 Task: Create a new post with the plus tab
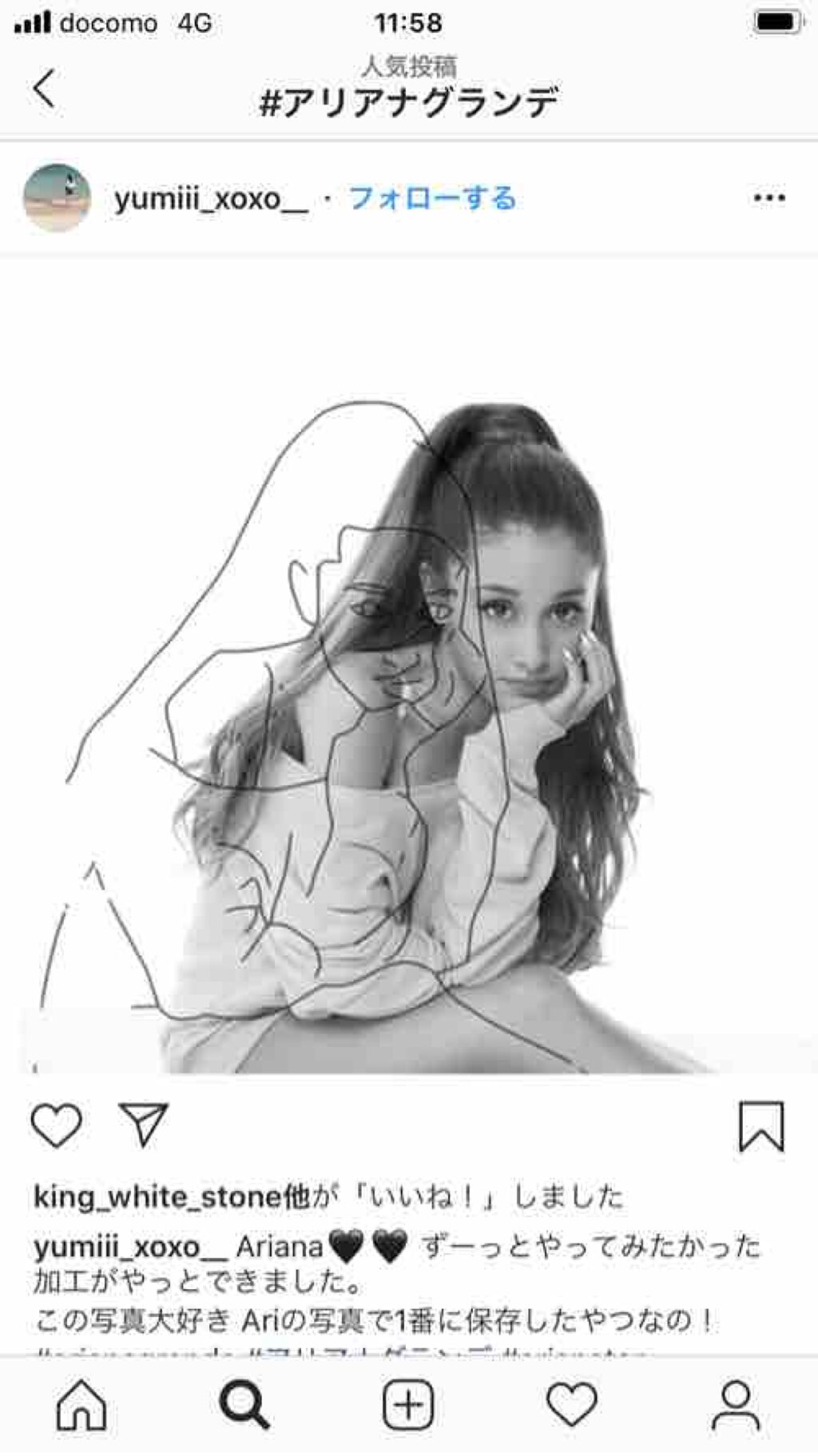point(408,1405)
